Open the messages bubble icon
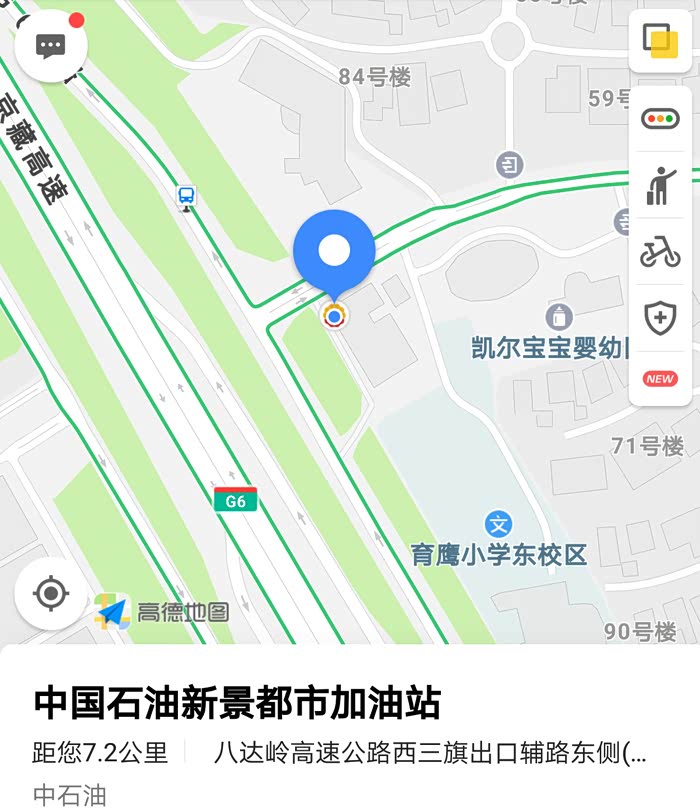This screenshot has width=700, height=811. [x=51, y=46]
